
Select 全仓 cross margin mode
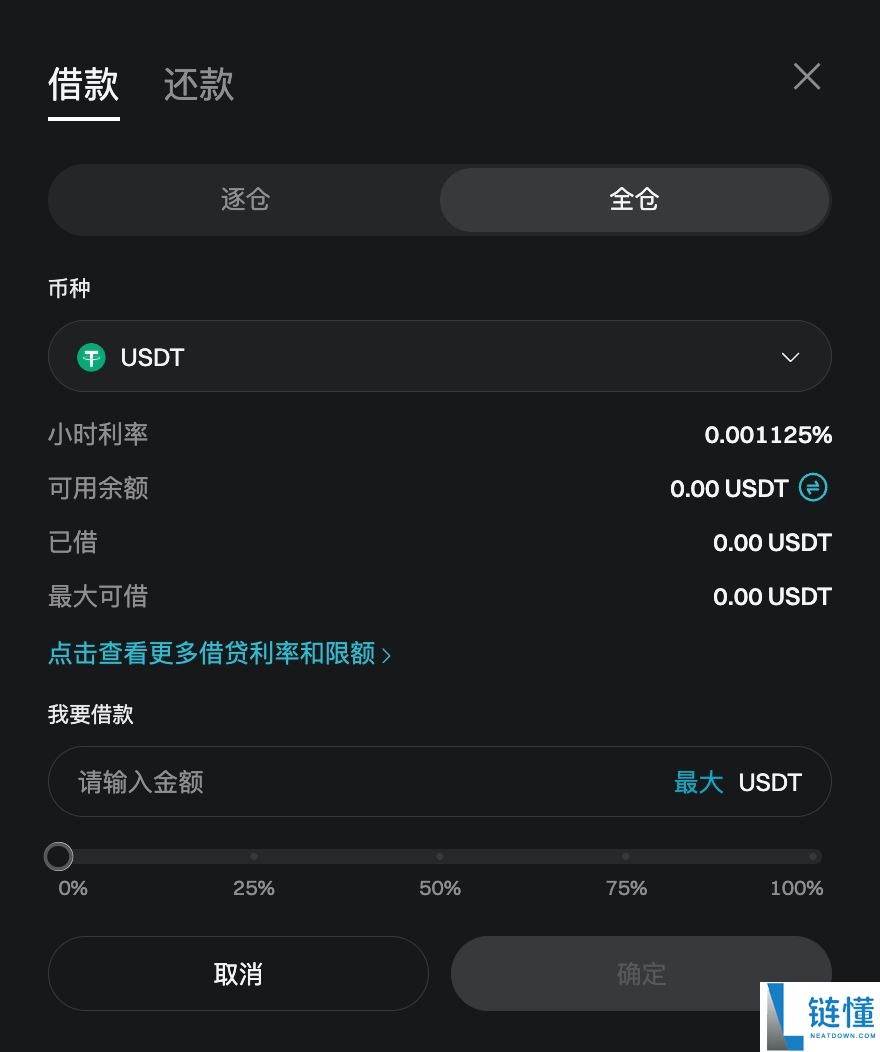[x=634, y=199]
